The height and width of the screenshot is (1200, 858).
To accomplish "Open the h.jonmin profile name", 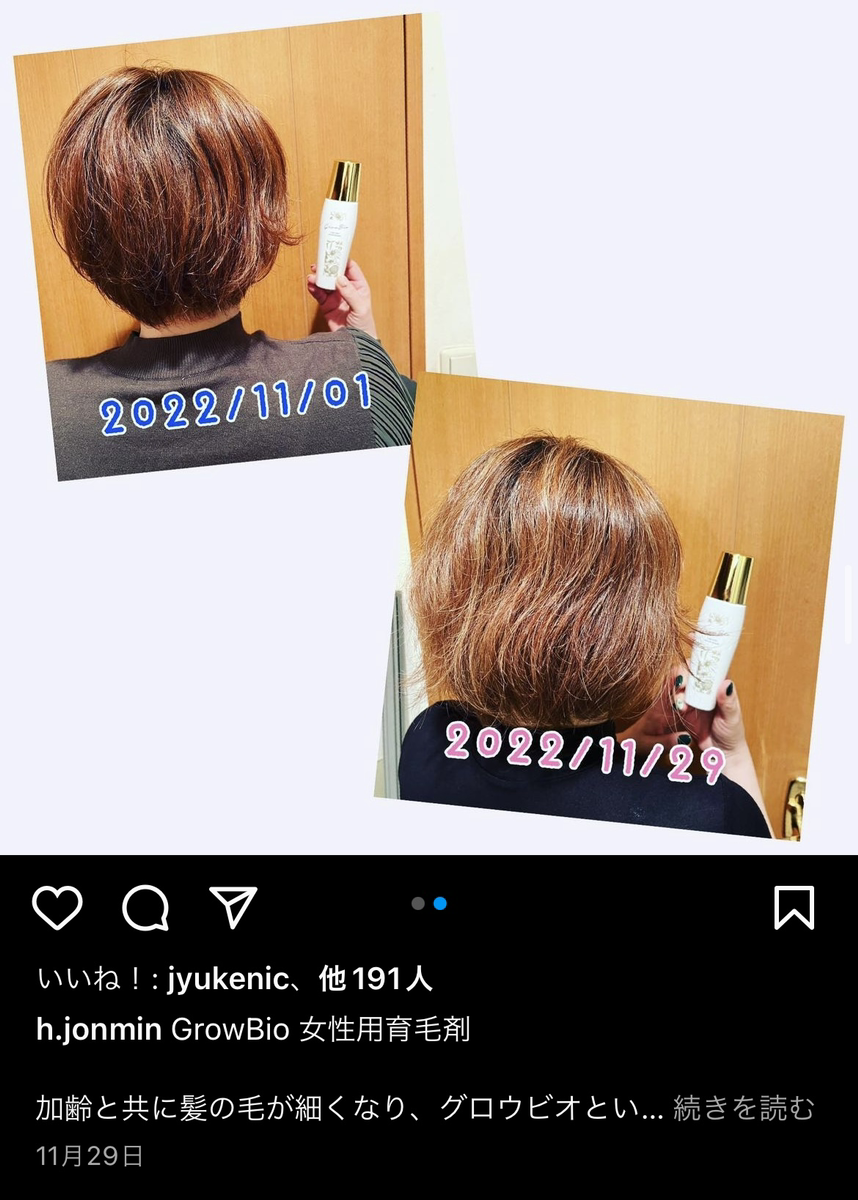I will coord(98,1029).
